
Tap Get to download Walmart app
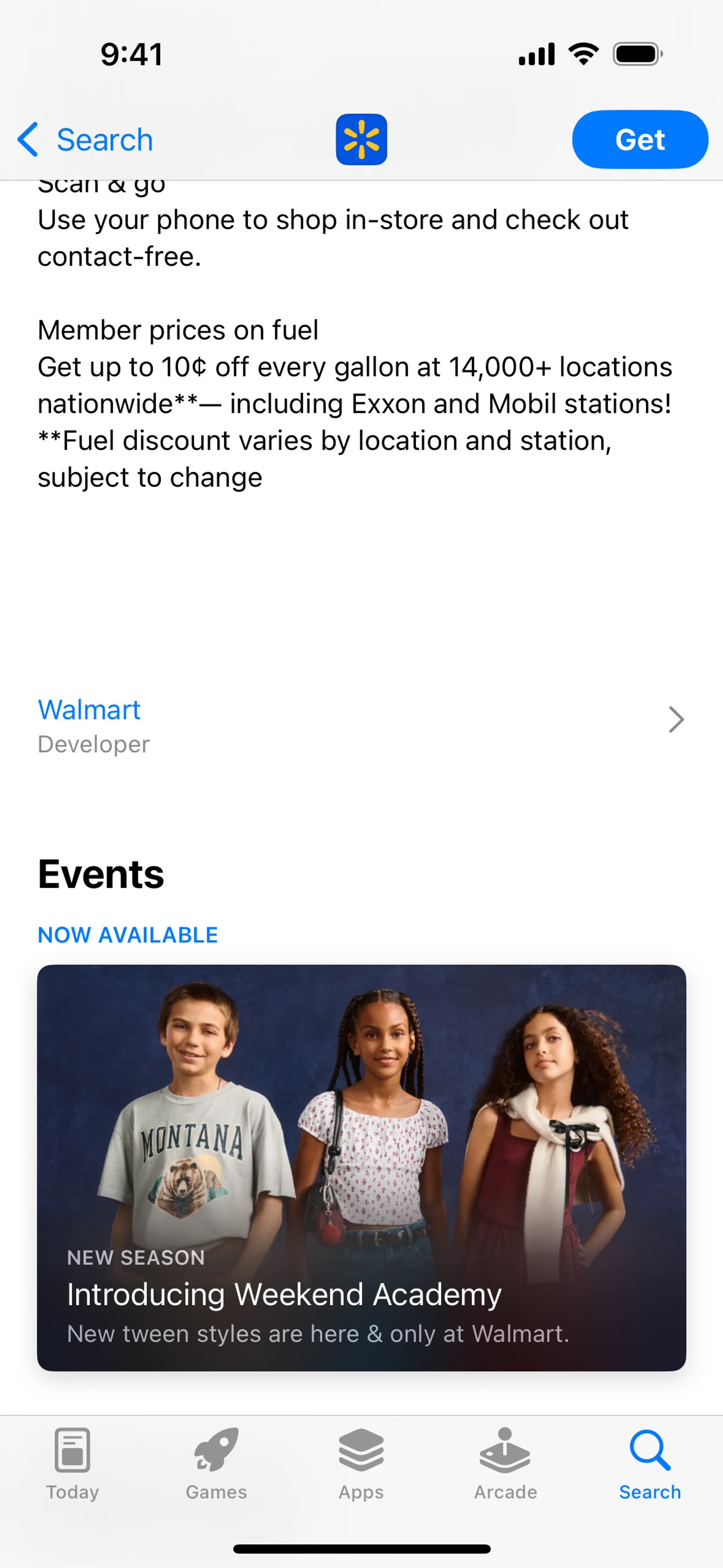click(x=639, y=139)
